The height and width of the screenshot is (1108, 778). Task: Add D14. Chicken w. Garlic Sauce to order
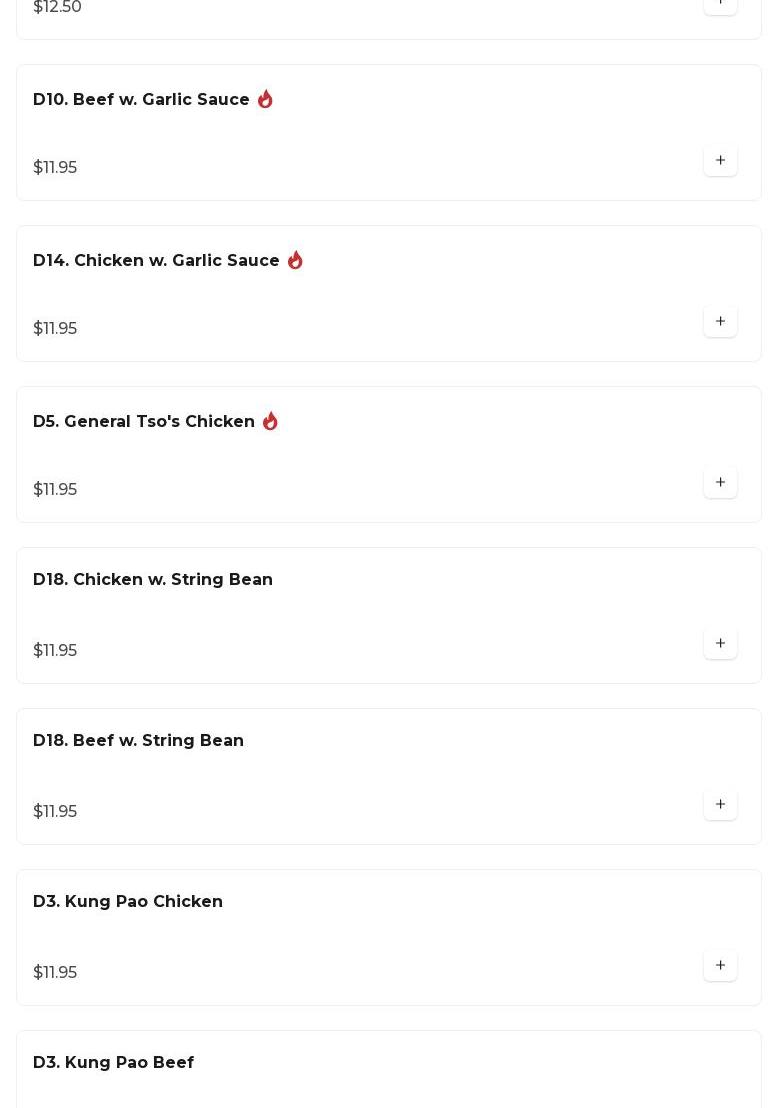pyautogui.click(x=720, y=322)
